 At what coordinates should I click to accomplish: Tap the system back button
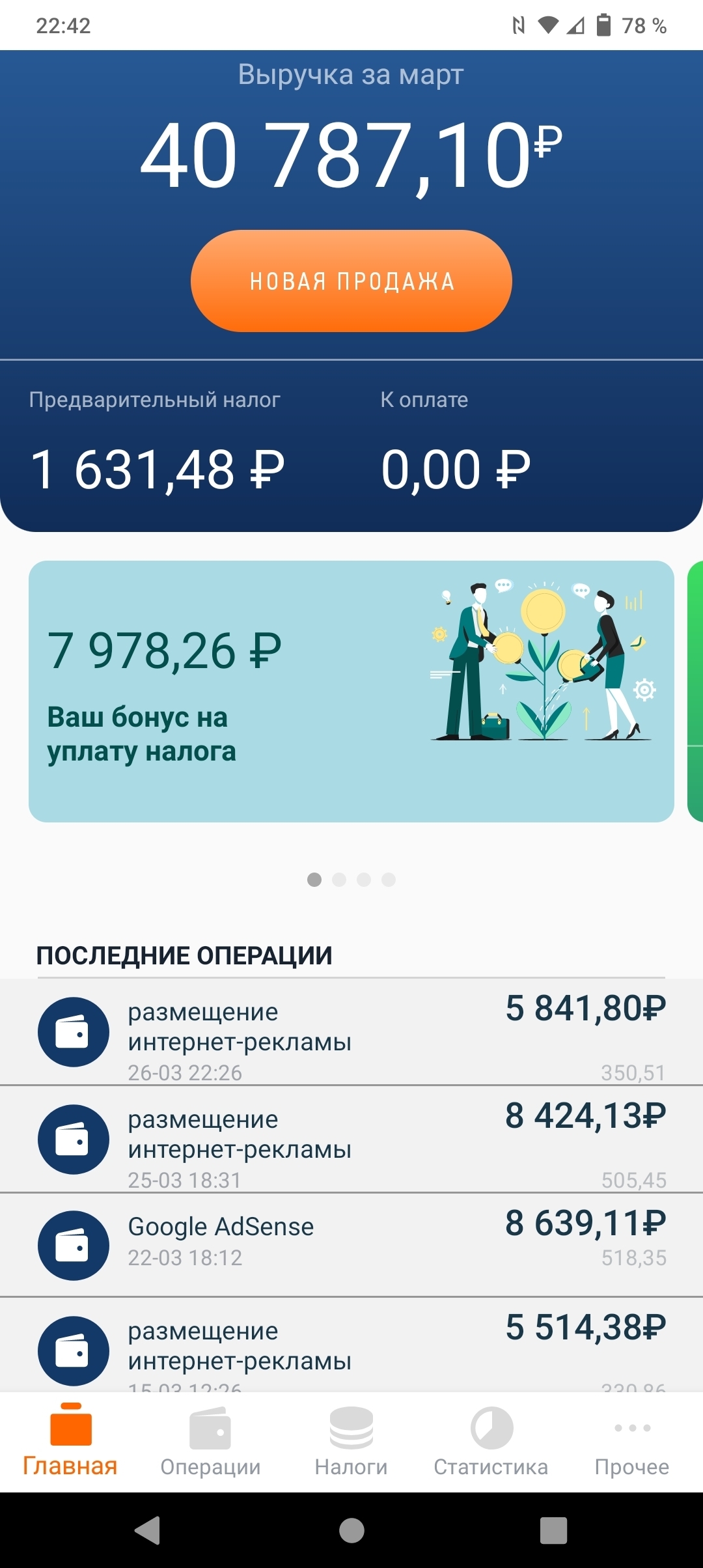point(148,1530)
